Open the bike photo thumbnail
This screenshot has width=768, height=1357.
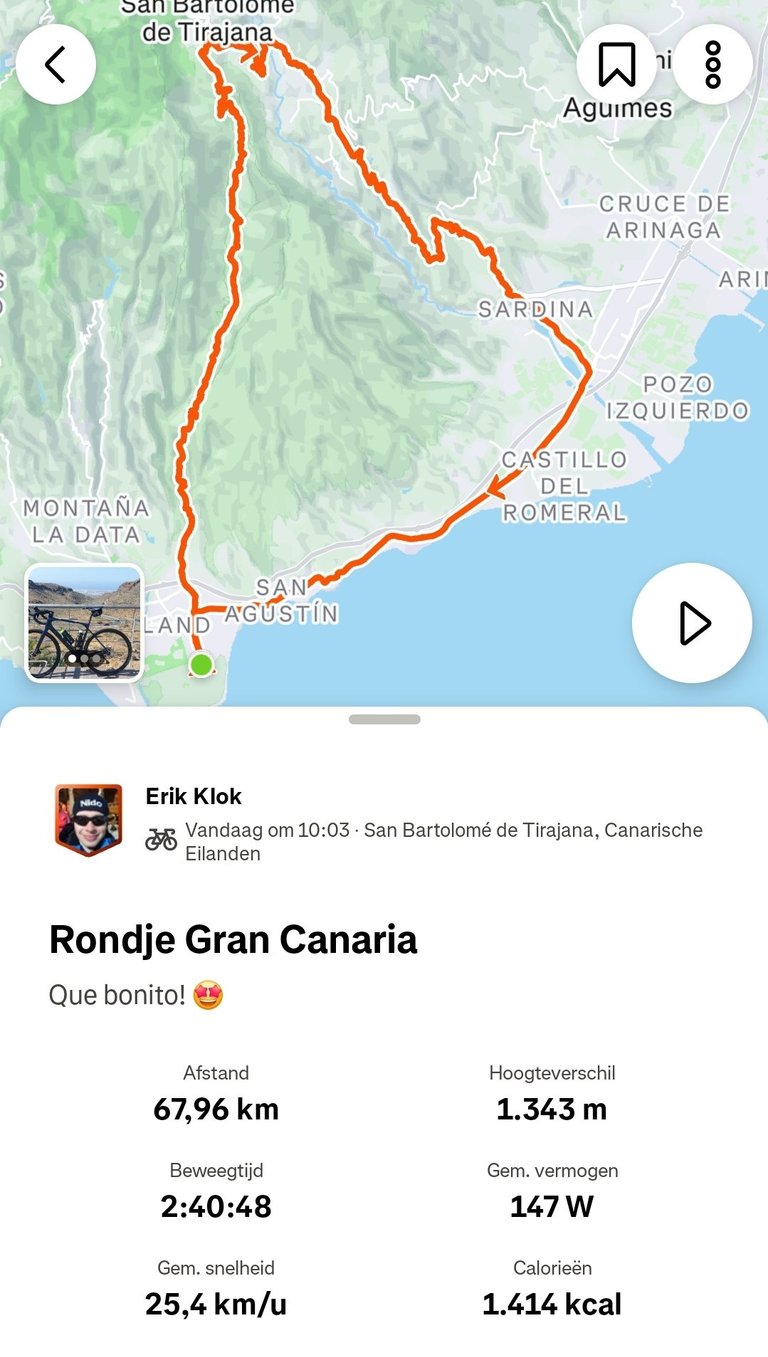click(x=84, y=623)
